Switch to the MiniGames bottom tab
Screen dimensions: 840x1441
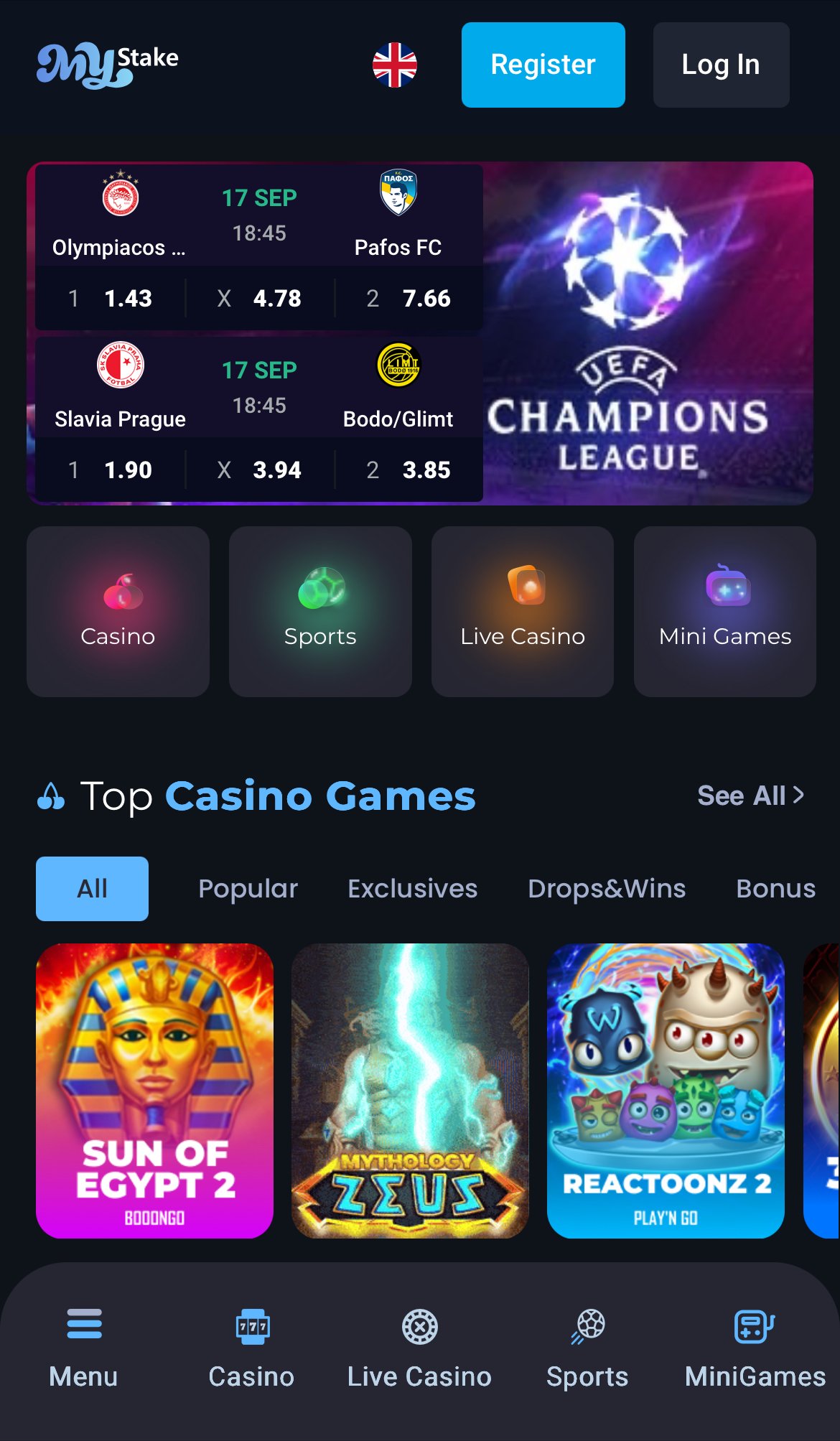pos(755,1348)
